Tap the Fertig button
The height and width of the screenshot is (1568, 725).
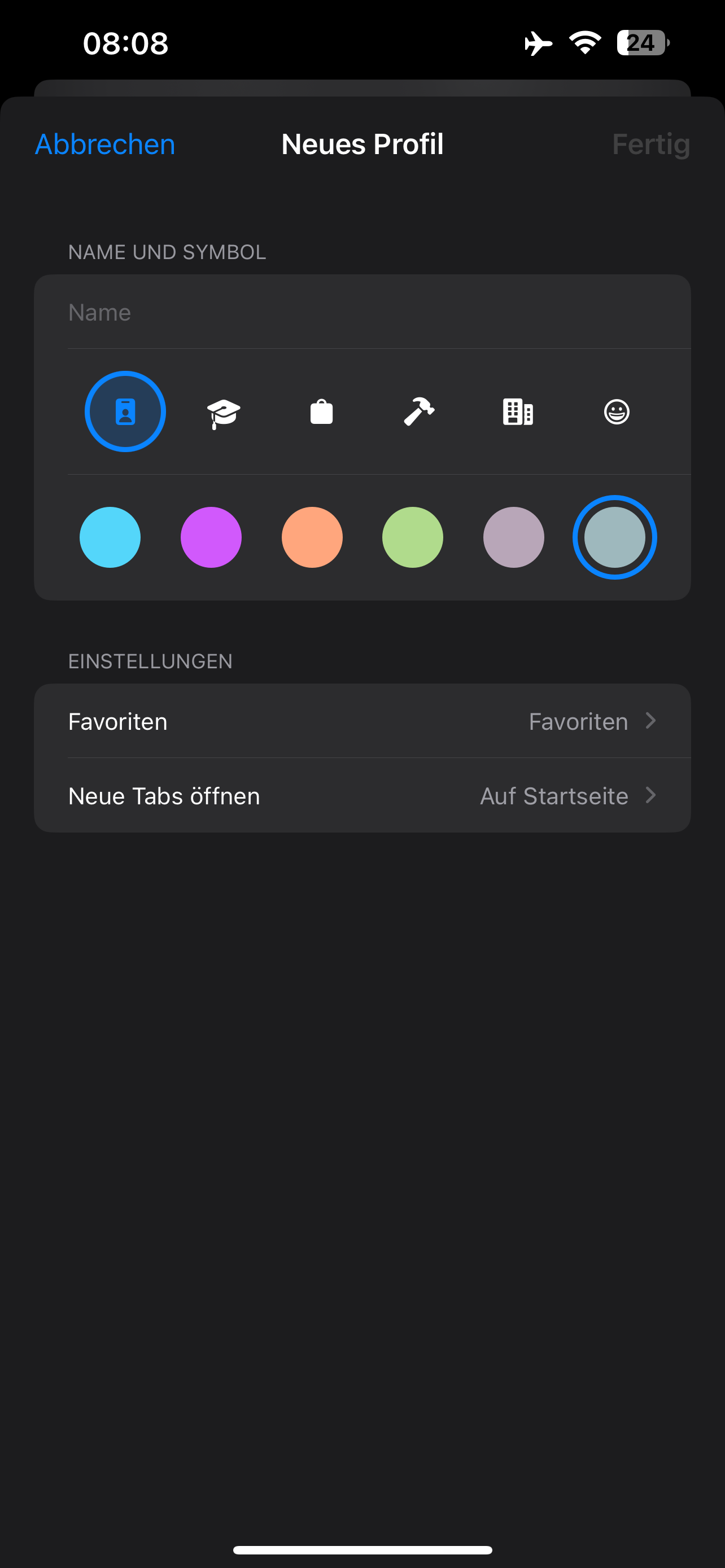tap(650, 145)
